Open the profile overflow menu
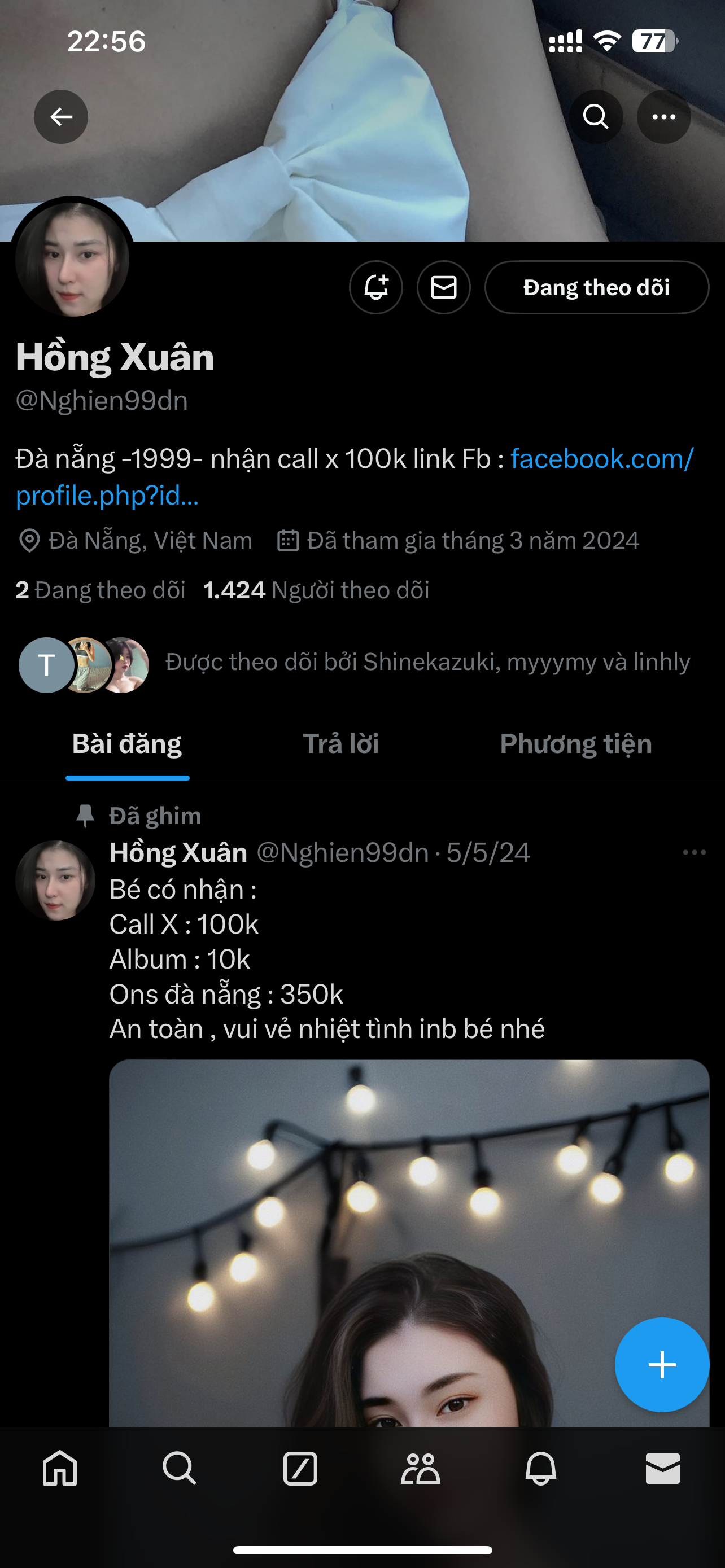725x1568 pixels. pyautogui.click(x=663, y=117)
